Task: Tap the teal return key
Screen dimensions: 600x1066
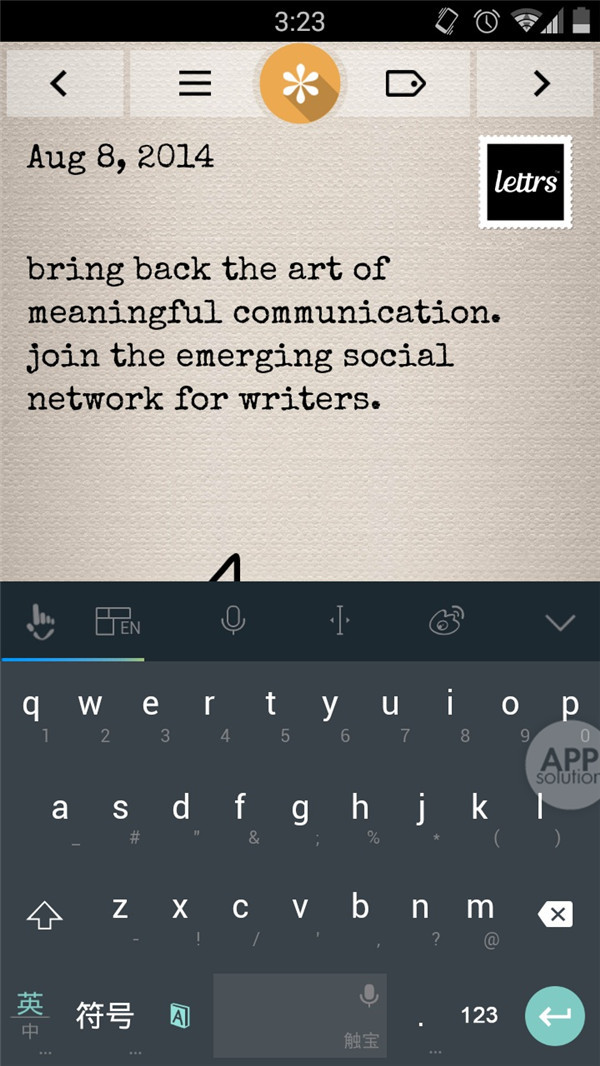Action: [x=555, y=1016]
